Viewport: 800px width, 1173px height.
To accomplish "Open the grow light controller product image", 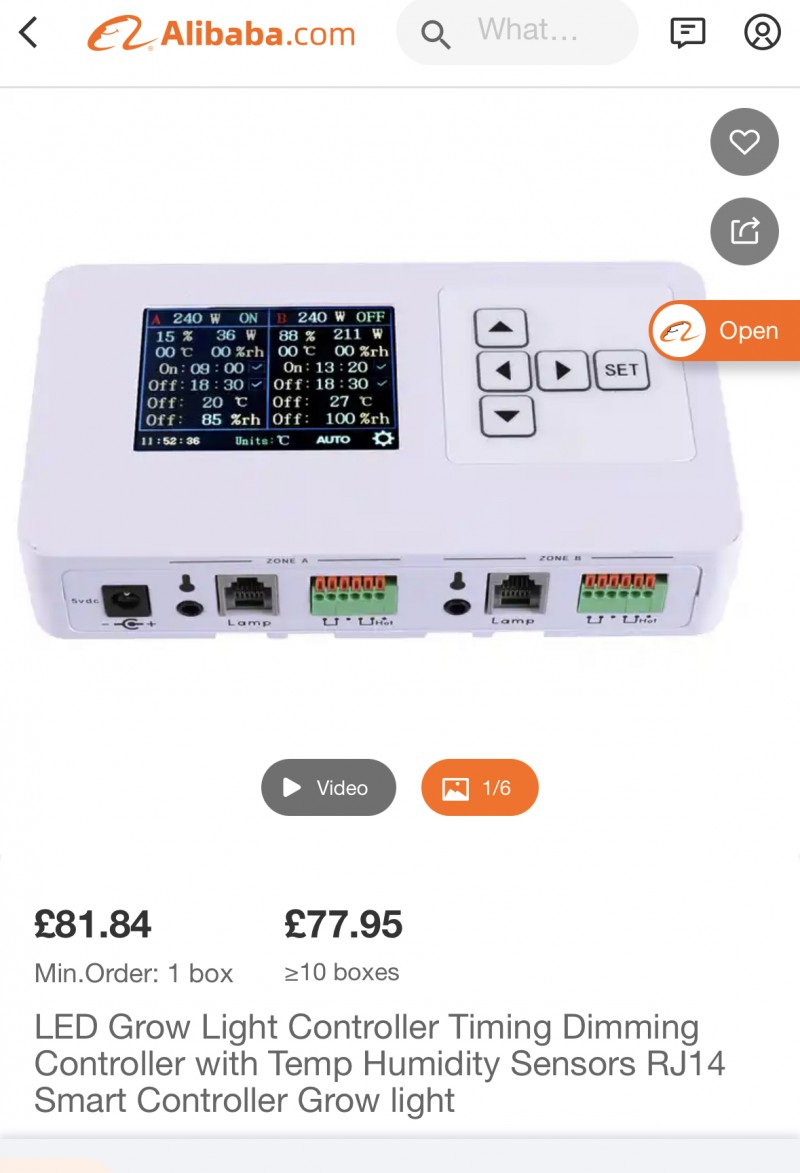I will pyautogui.click(x=380, y=450).
